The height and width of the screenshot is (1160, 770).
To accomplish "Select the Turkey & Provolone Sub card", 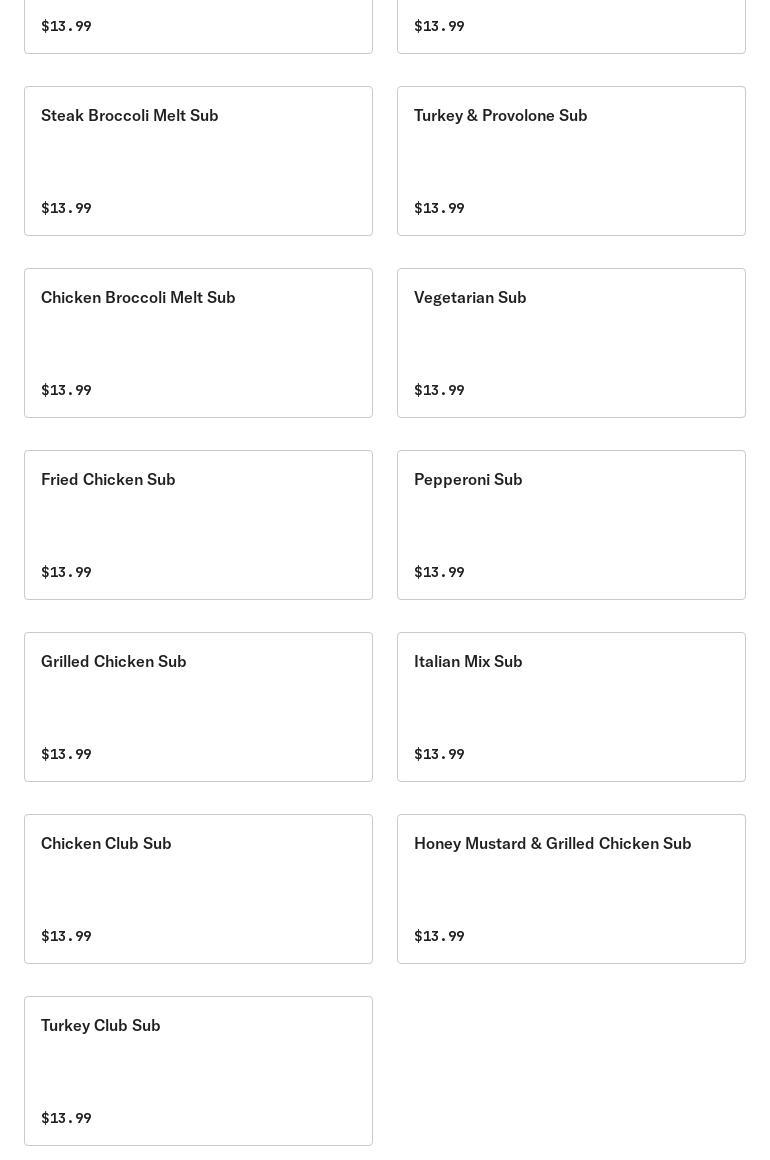I will point(571,161).
